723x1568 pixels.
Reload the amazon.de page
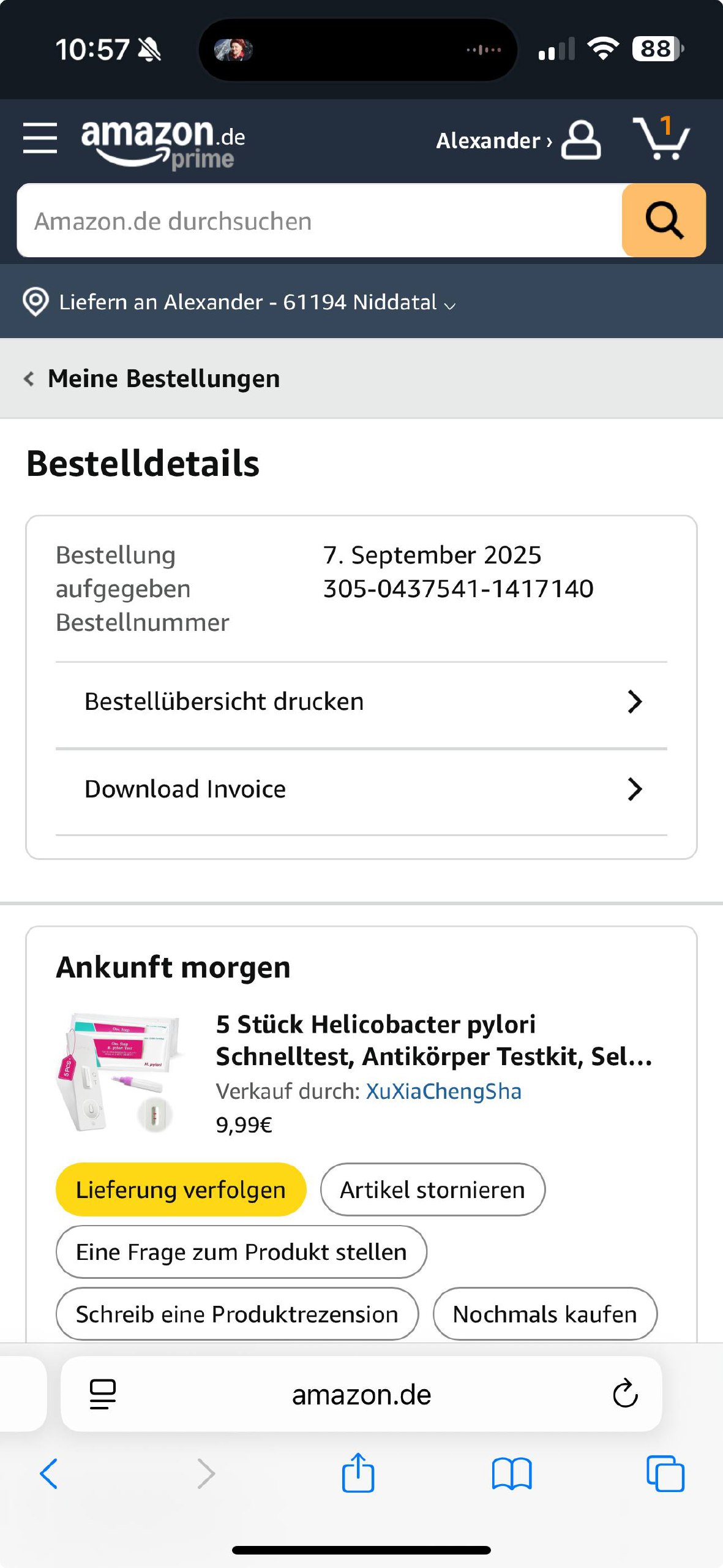click(x=625, y=1393)
